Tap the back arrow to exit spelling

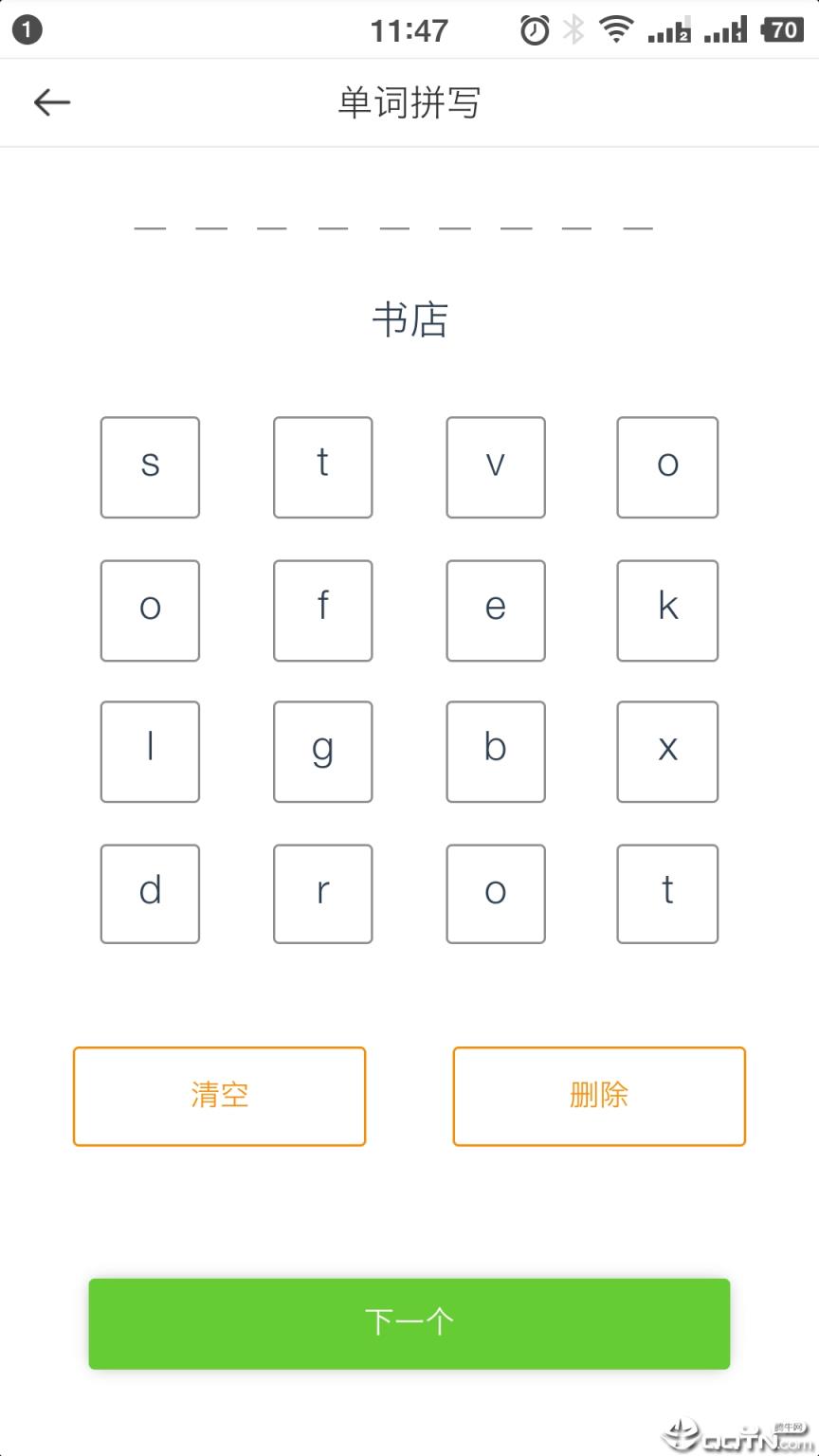51,101
